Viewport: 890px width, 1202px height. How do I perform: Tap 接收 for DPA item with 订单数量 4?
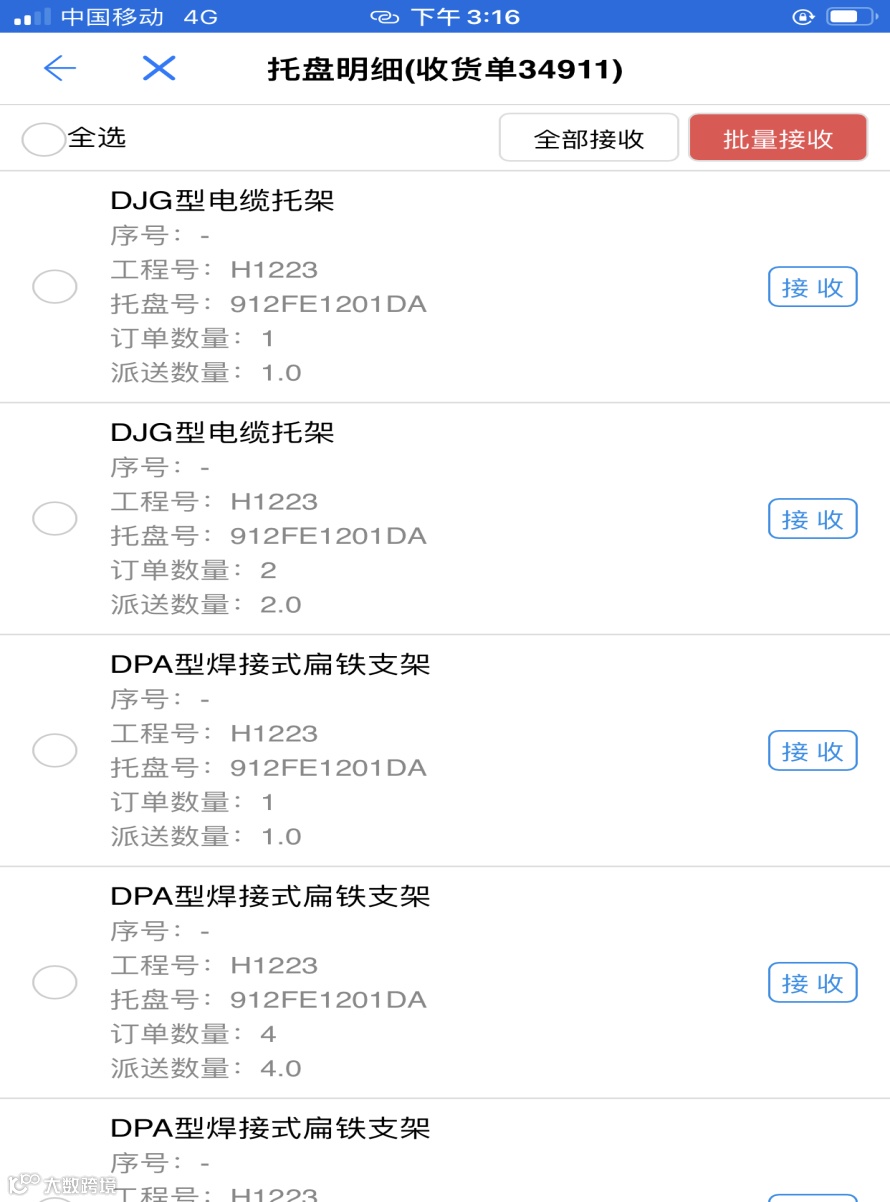pyautogui.click(x=813, y=983)
